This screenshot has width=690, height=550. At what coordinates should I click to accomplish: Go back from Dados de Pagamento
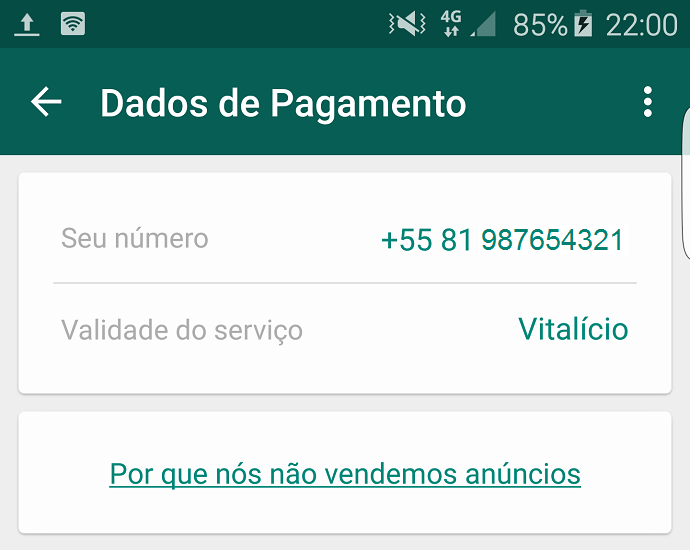pyautogui.click(x=46, y=102)
